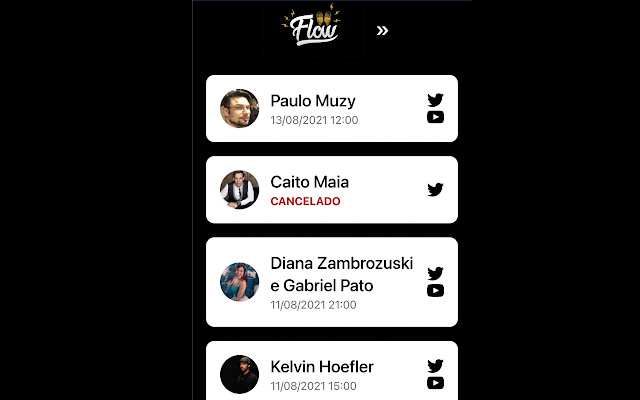The image size is (640, 400).
Task: Open Paulo Muzy's Twitter link
Action: [435, 99]
